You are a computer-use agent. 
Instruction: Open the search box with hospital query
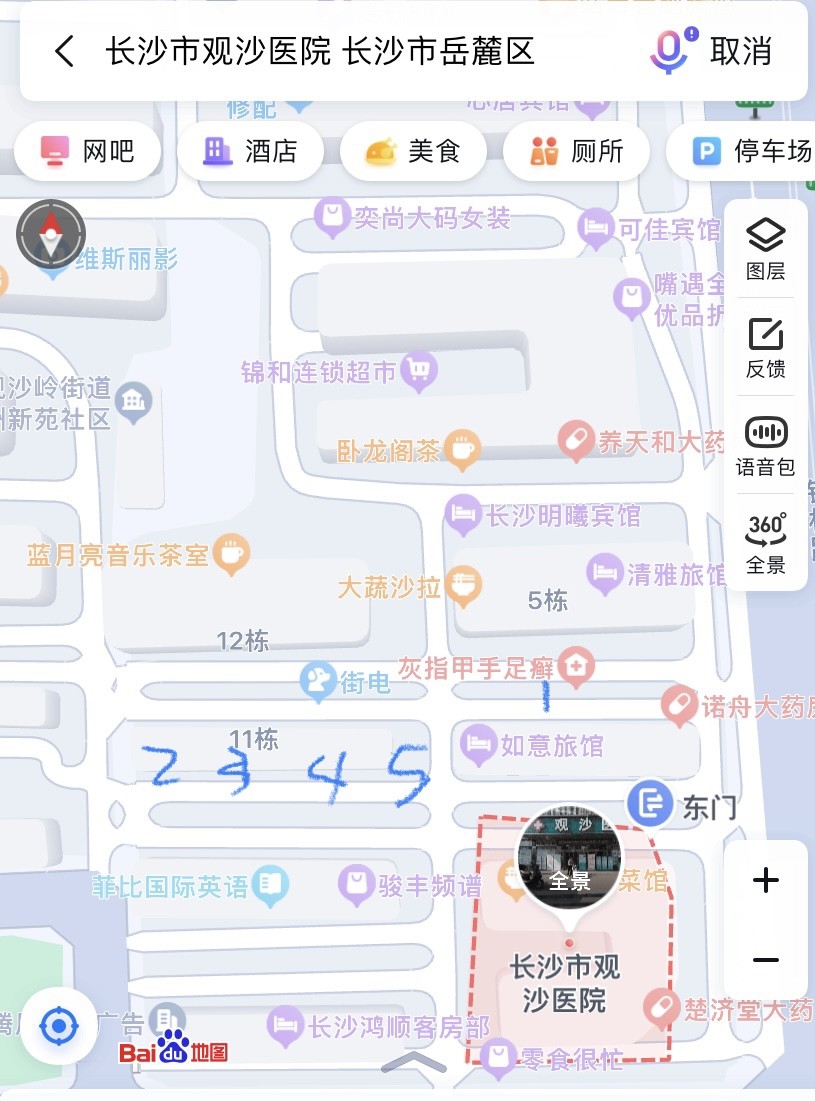click(x=320, y=51)
